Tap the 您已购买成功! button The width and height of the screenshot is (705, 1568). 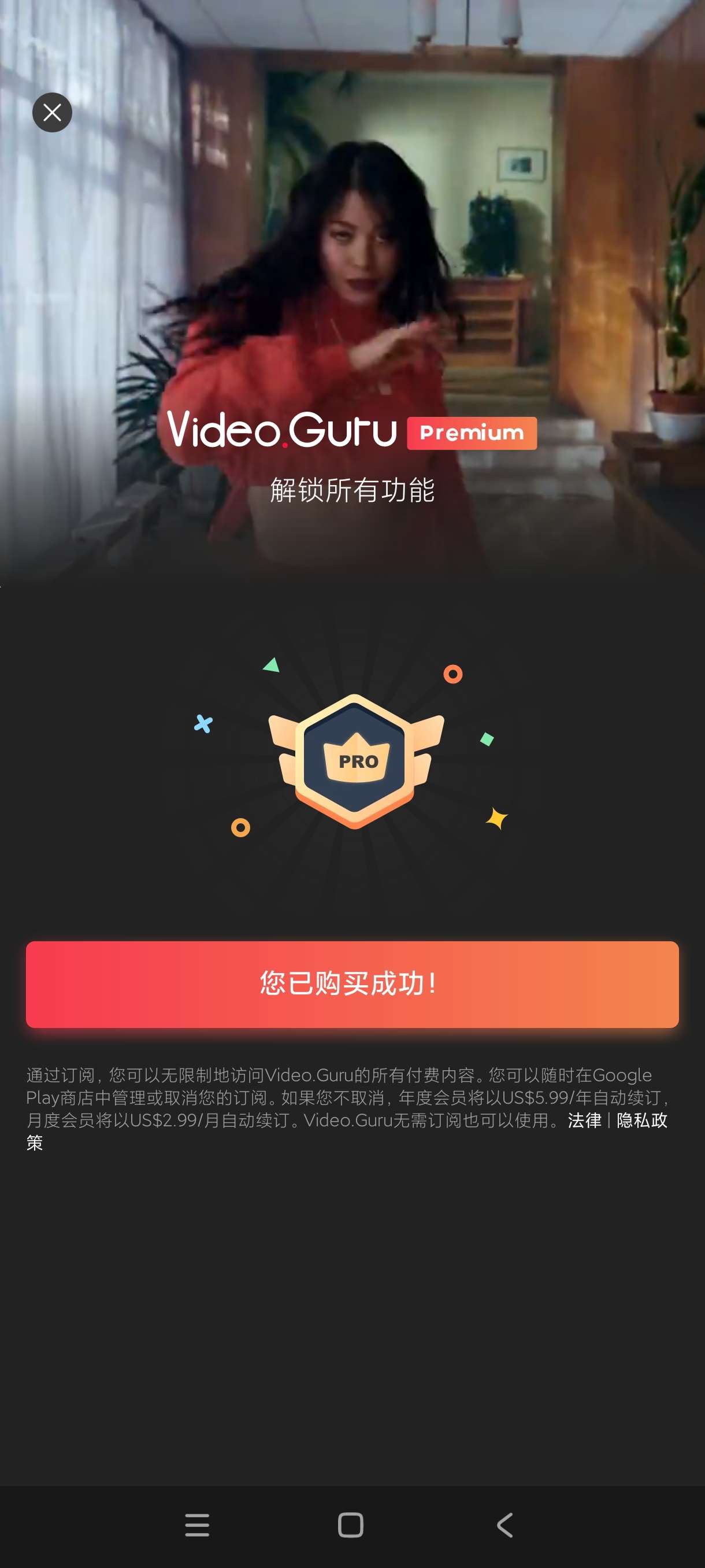[352, 984]
